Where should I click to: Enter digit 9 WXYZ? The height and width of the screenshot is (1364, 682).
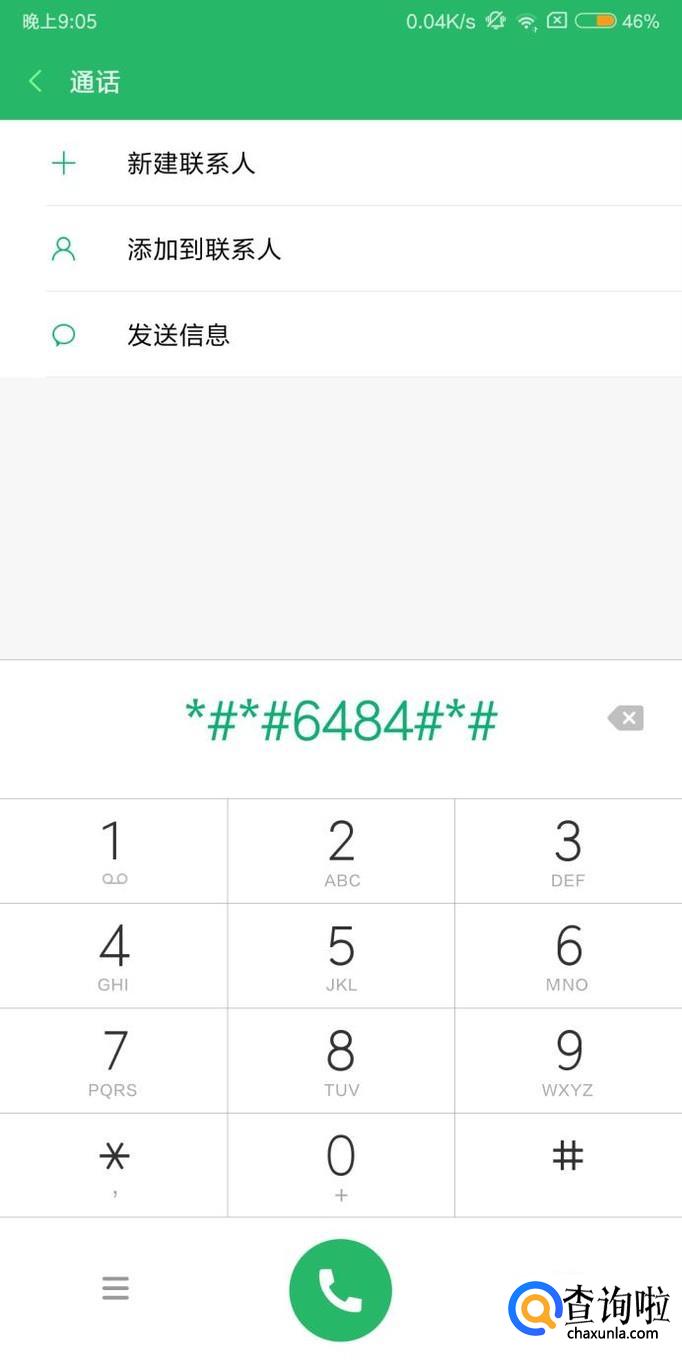click(568, 1061)
